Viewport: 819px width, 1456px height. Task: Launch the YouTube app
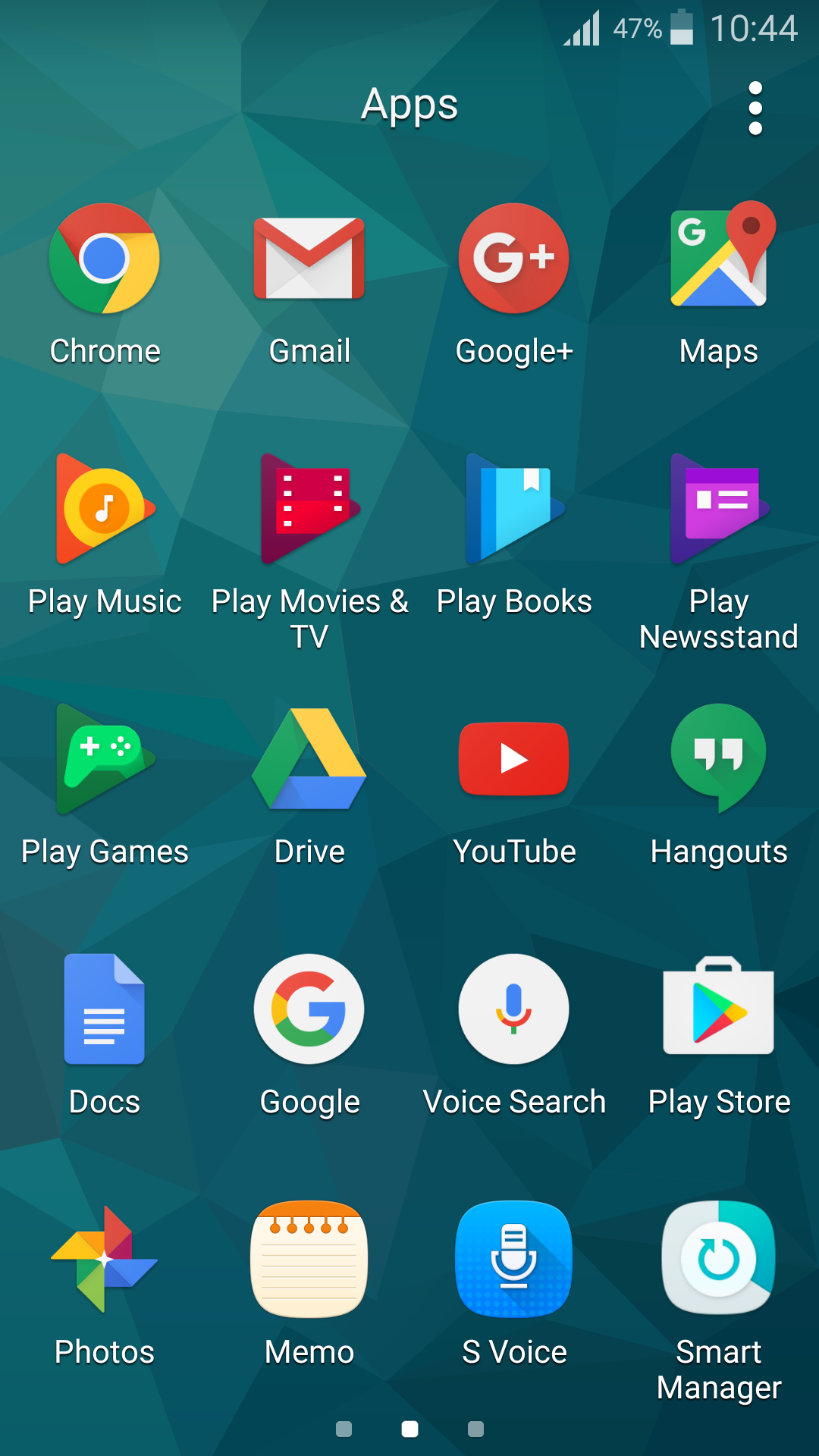click(514, 760)
